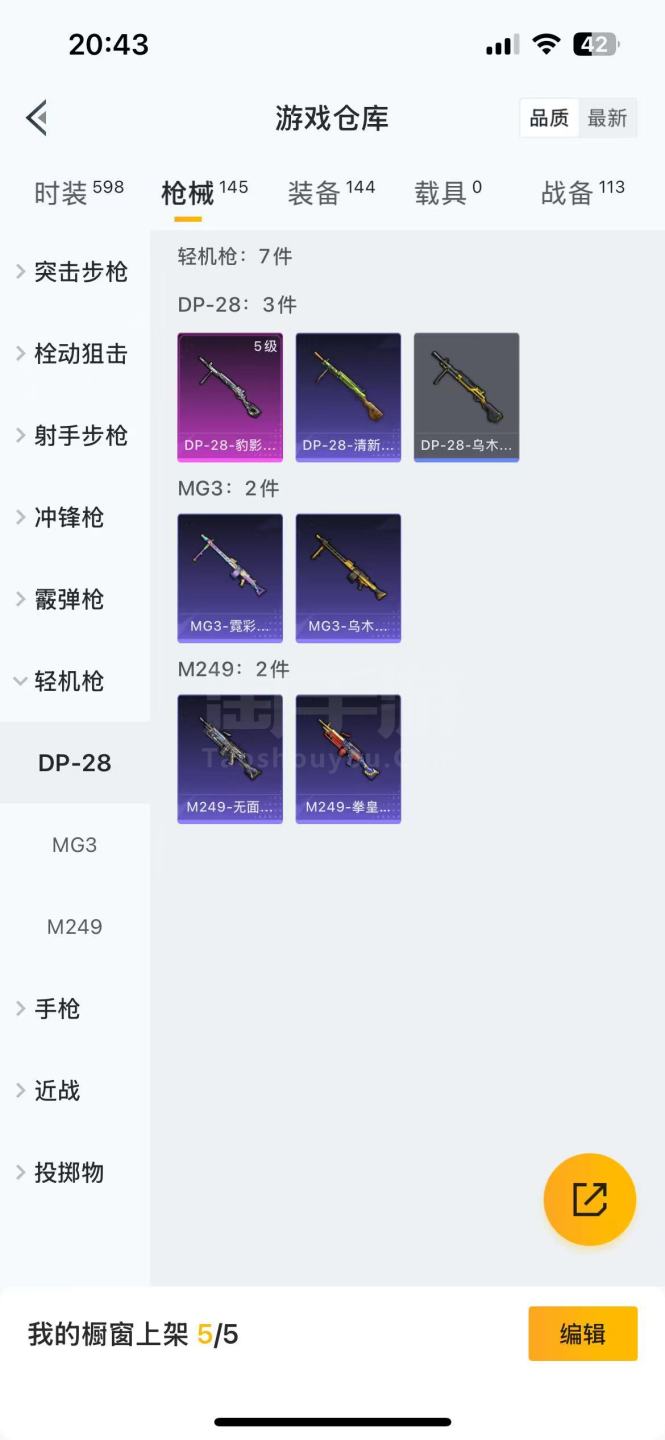
Task: Tap the 编辑 button
Action: pyautogui.click(x=582, y=1334)
